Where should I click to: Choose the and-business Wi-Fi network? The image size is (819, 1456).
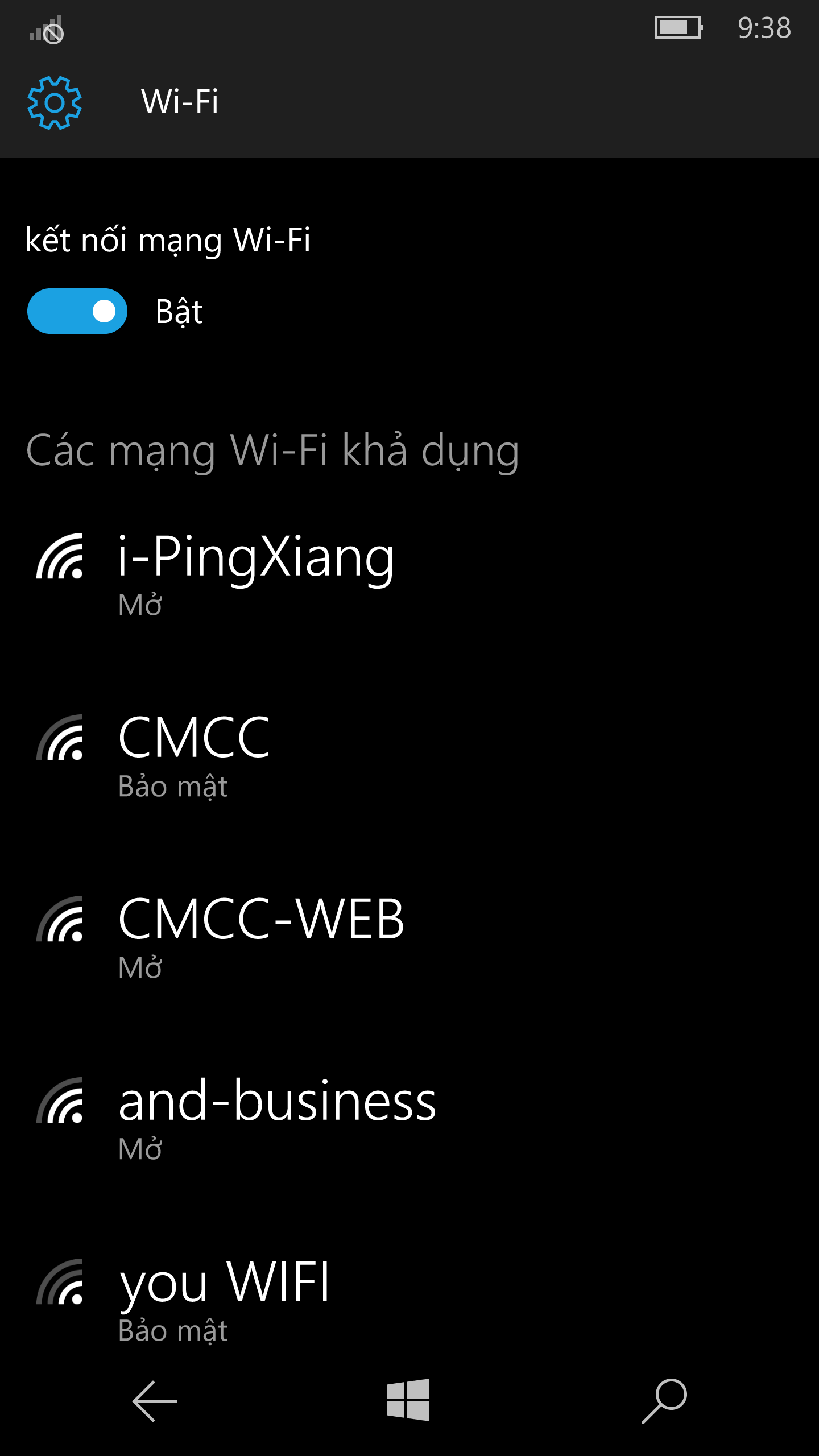(x=409, y=1119)
